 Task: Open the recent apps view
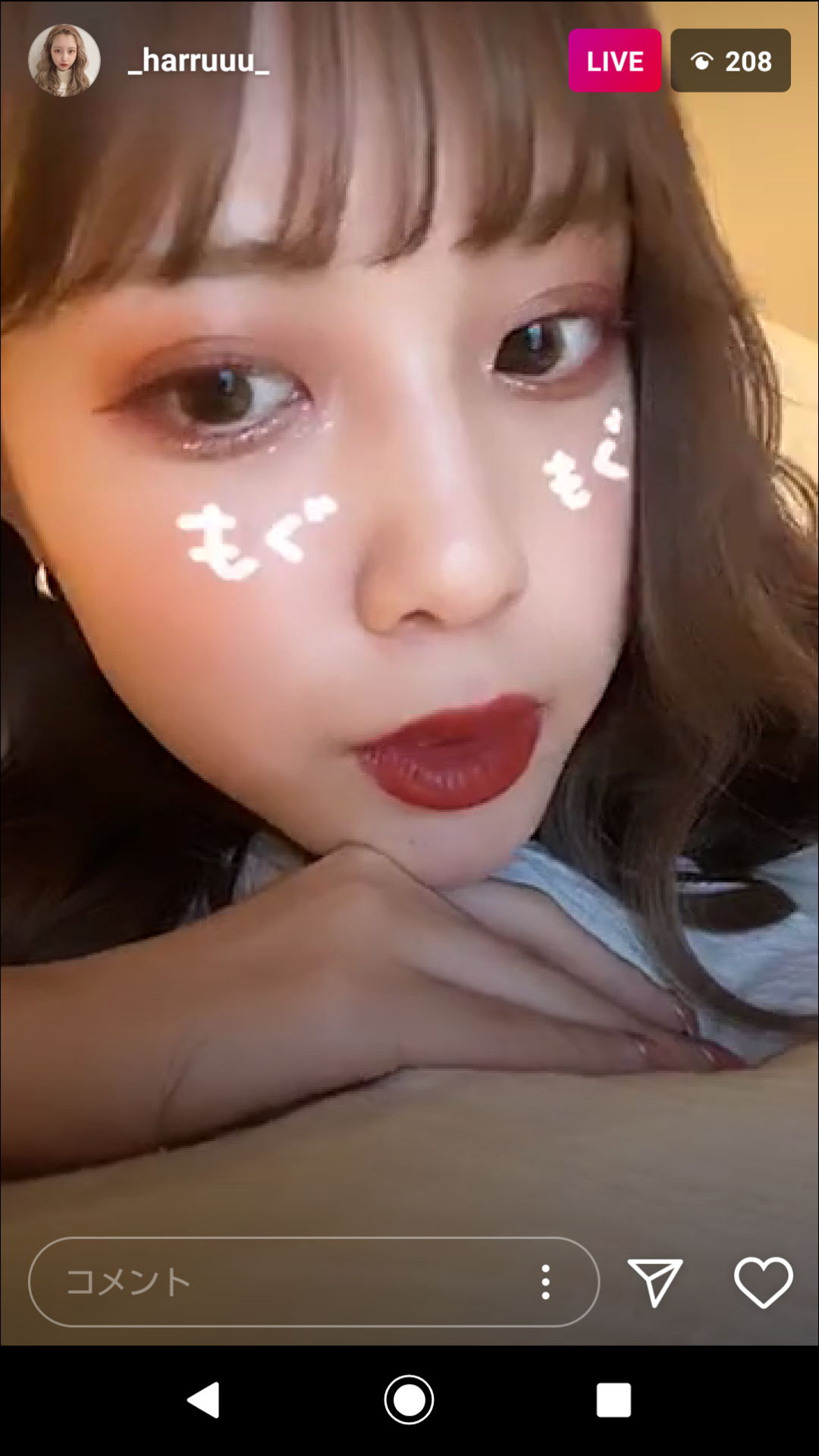click(x=613, y=1400)
